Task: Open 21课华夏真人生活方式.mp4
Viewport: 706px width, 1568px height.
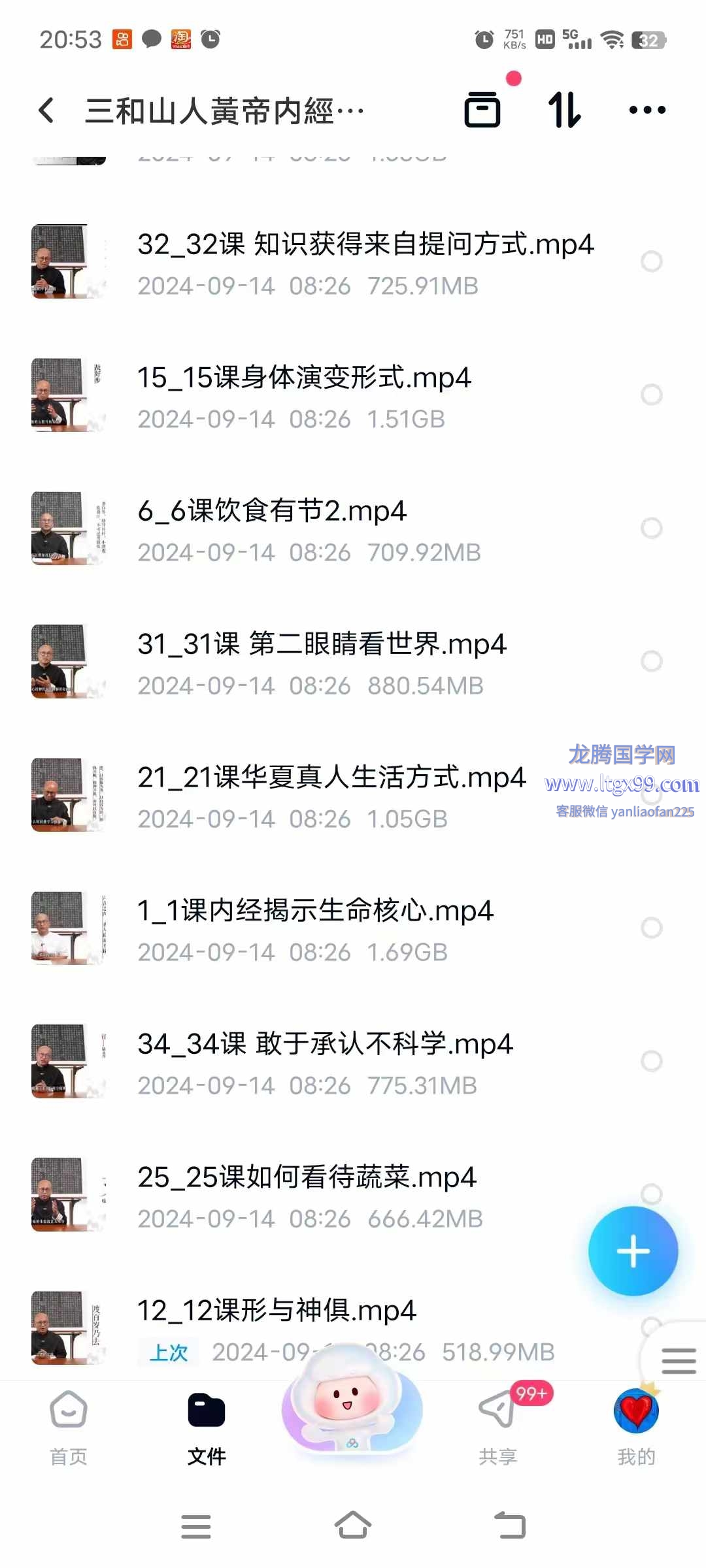Action: pyautogui.click(x=331, y=778)
